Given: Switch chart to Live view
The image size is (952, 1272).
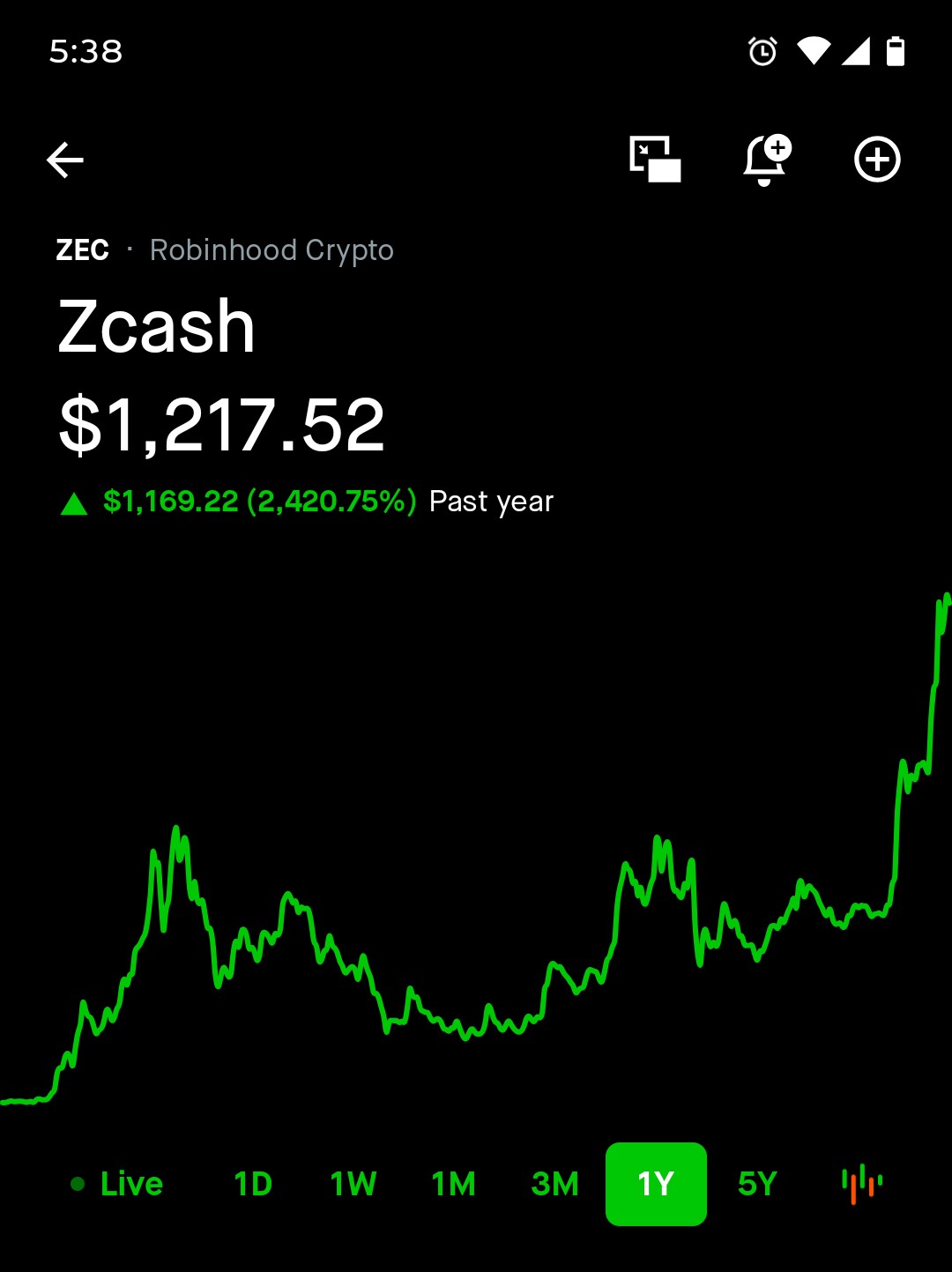Looking at the screenshot, I should [x=117, y=1184].
